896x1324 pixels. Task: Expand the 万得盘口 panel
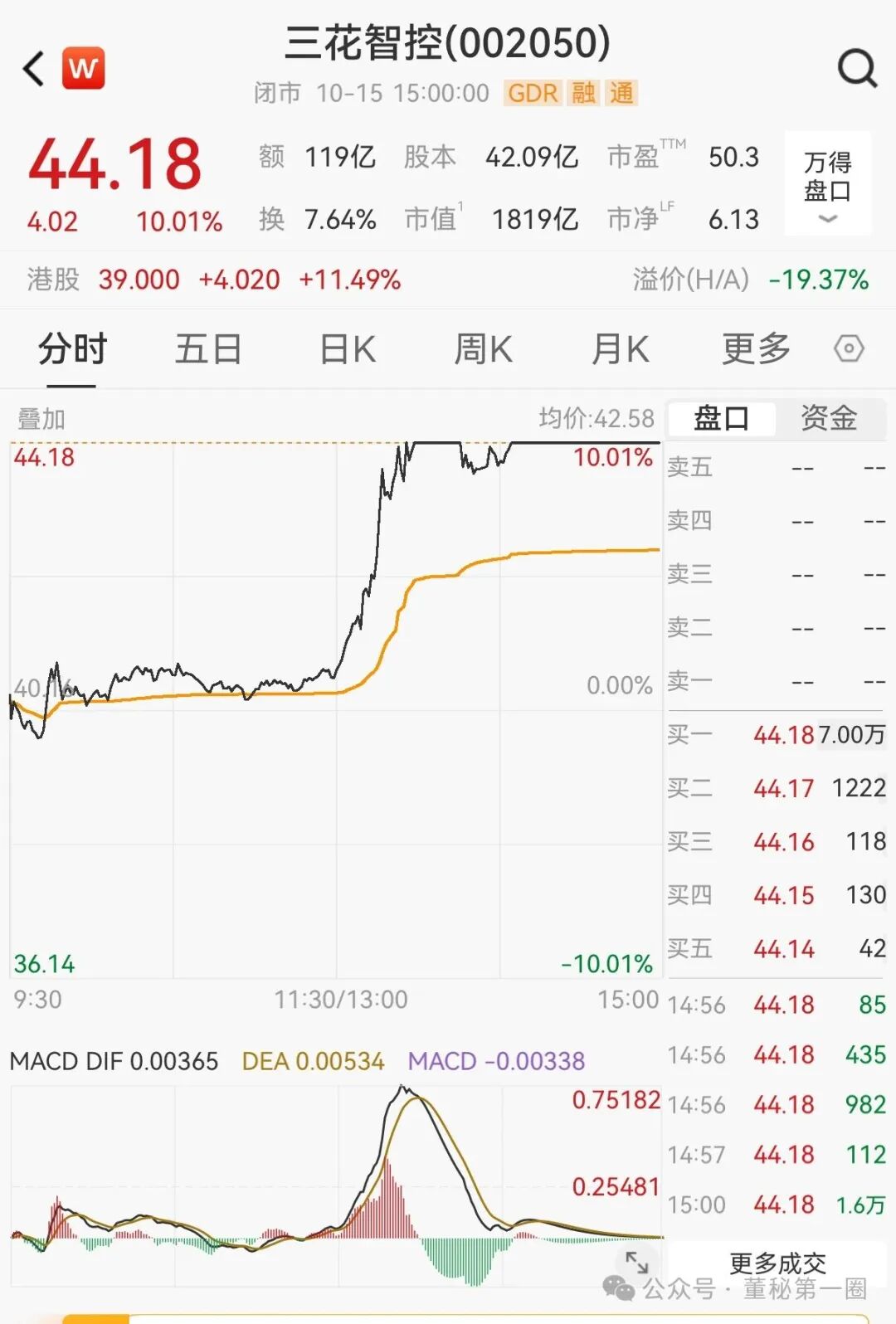[x=827, y=184]
